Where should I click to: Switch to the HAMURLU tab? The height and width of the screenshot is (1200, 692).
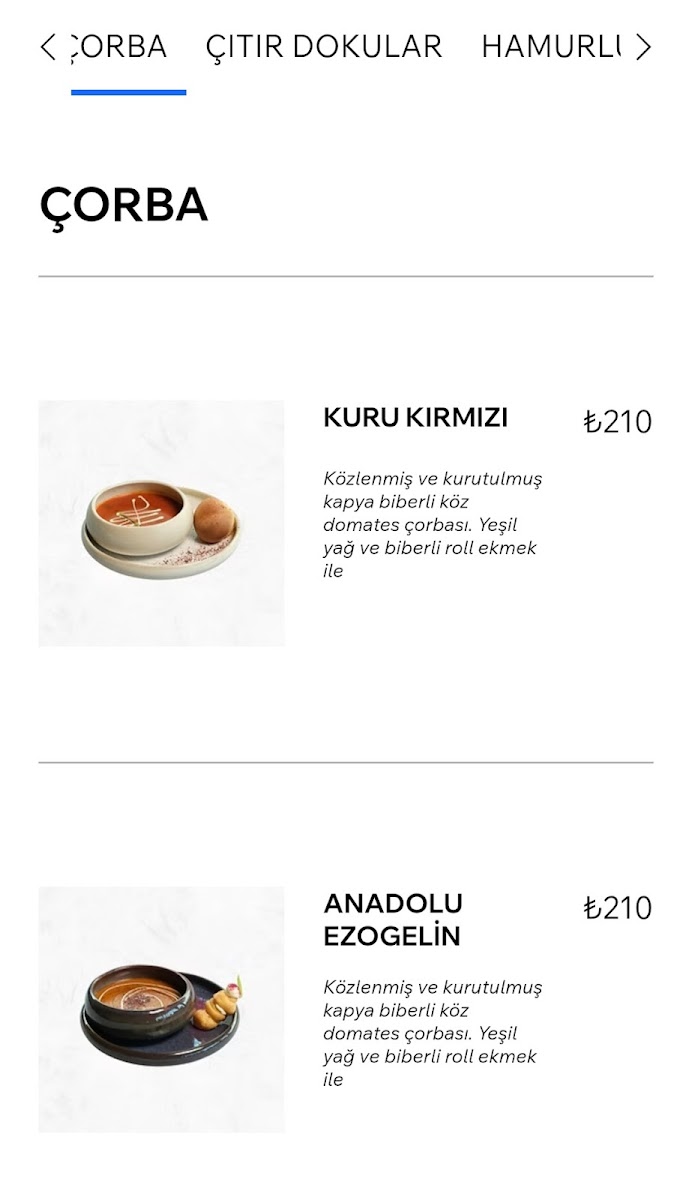pos(551,47)
